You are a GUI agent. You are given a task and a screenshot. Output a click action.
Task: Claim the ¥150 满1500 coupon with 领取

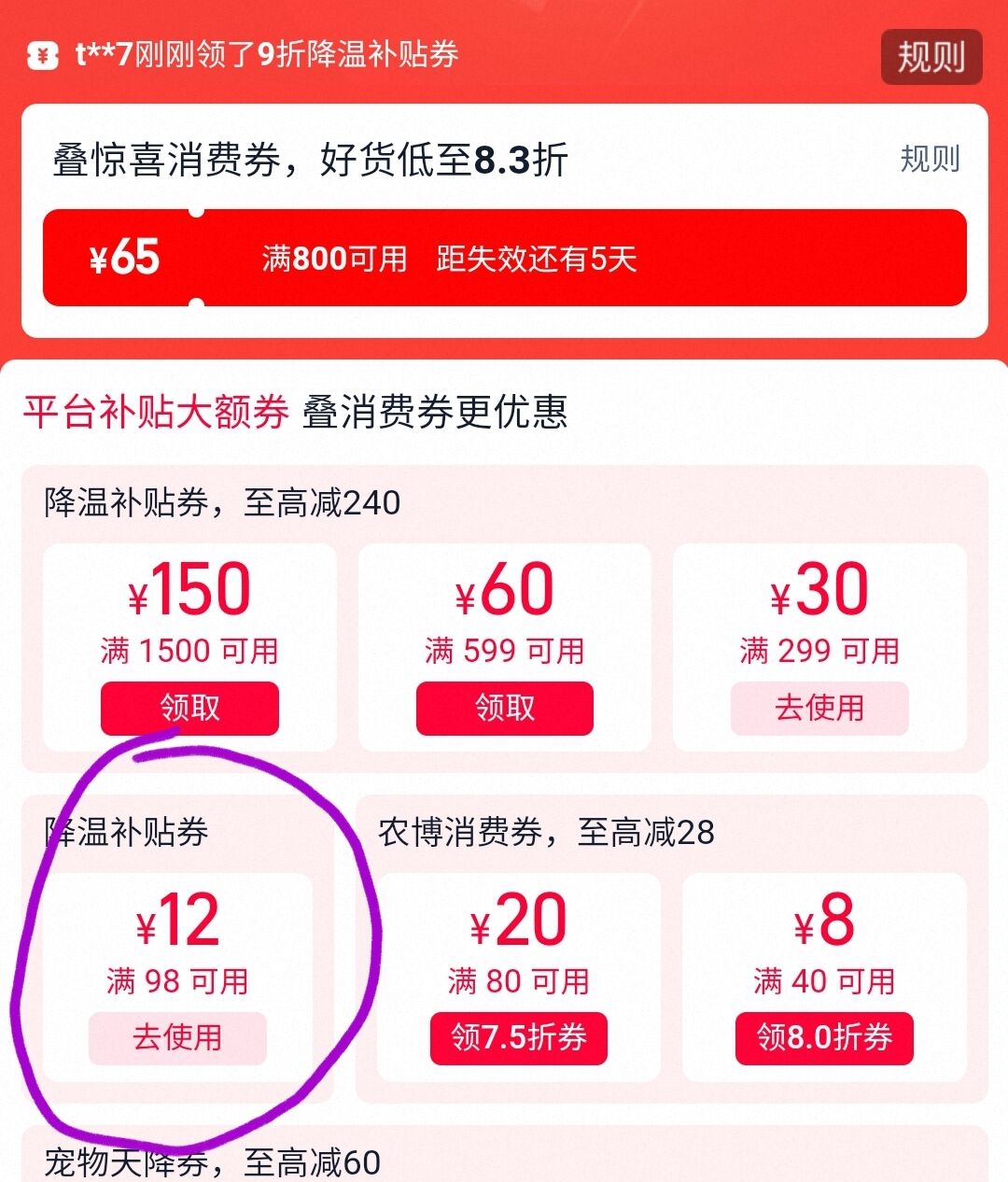189,708
